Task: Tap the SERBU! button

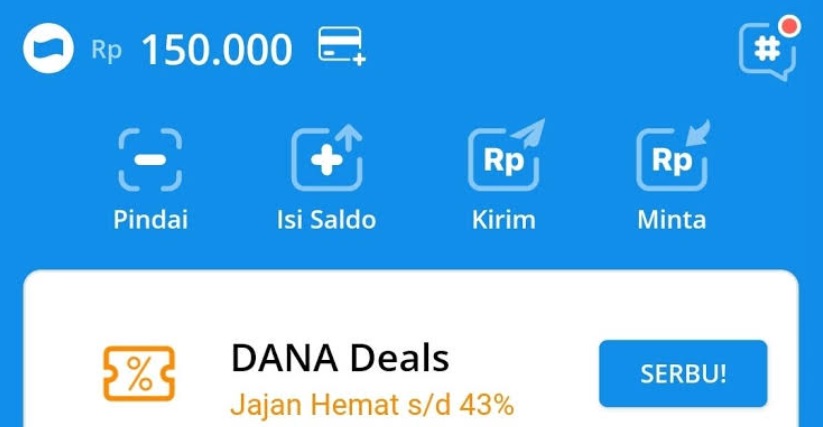Action: pyautogui.click(x=683, y=374)
